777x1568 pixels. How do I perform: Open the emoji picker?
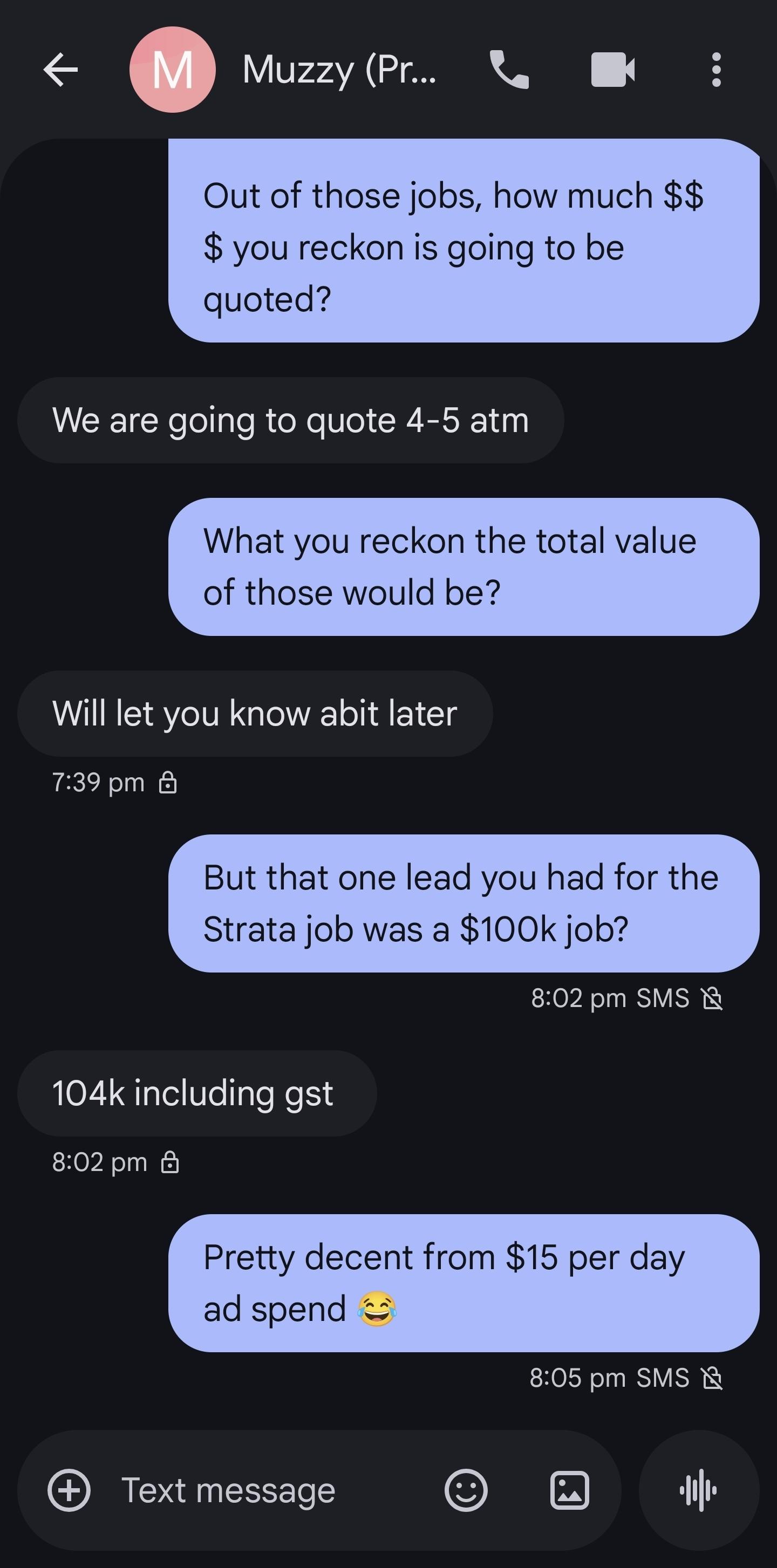coord(466,1490)
